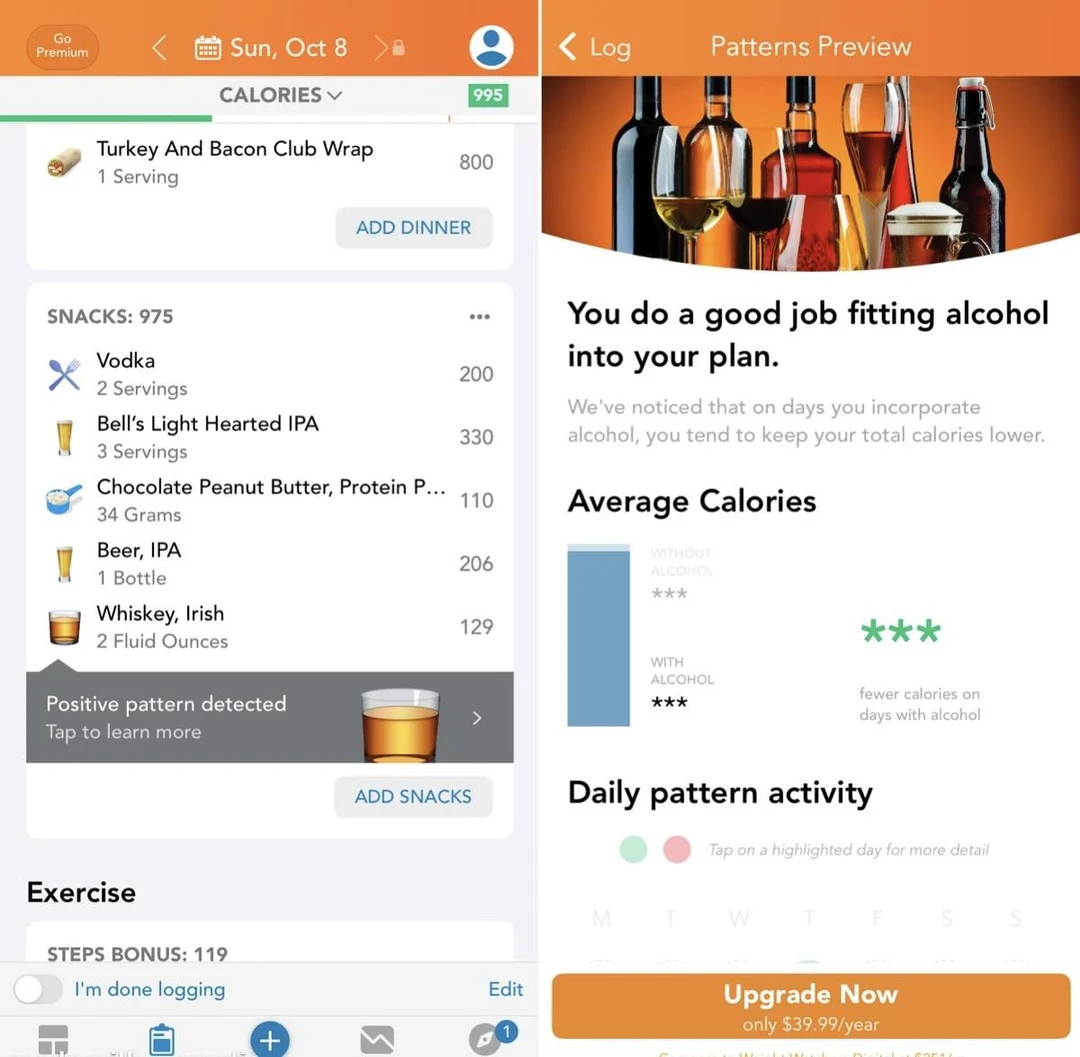Tap Add Dinner
This screenshot has width=1080, height=1057.
tap(413, 228)
